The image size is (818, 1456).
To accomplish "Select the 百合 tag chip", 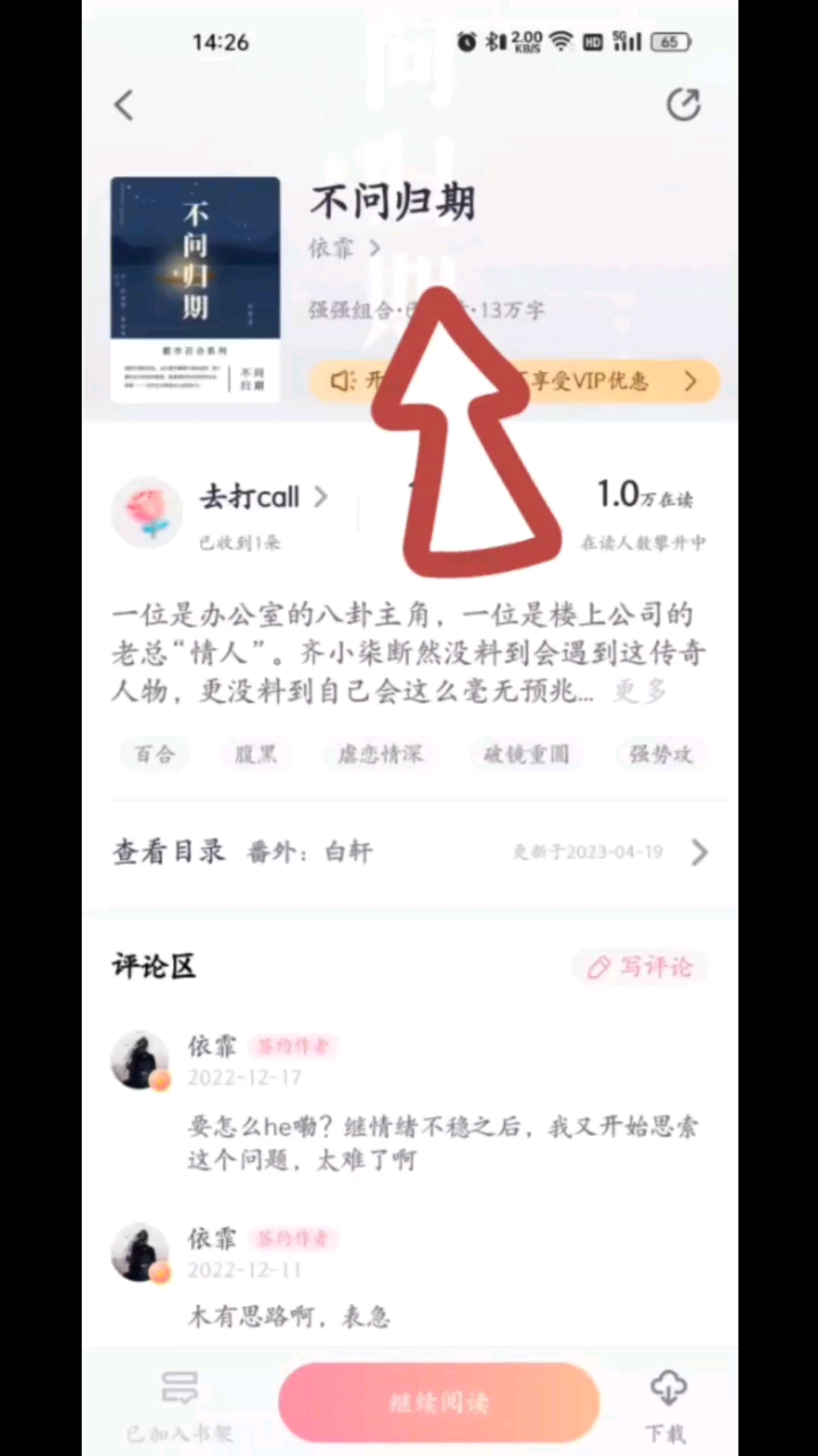I will point(155,754).
